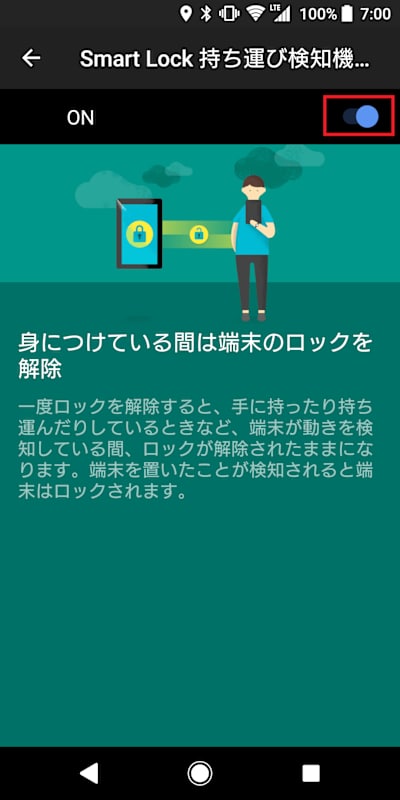The image size is (400, 800).
Task: Go back using the app bar arrow
Action: click(31, 59)
